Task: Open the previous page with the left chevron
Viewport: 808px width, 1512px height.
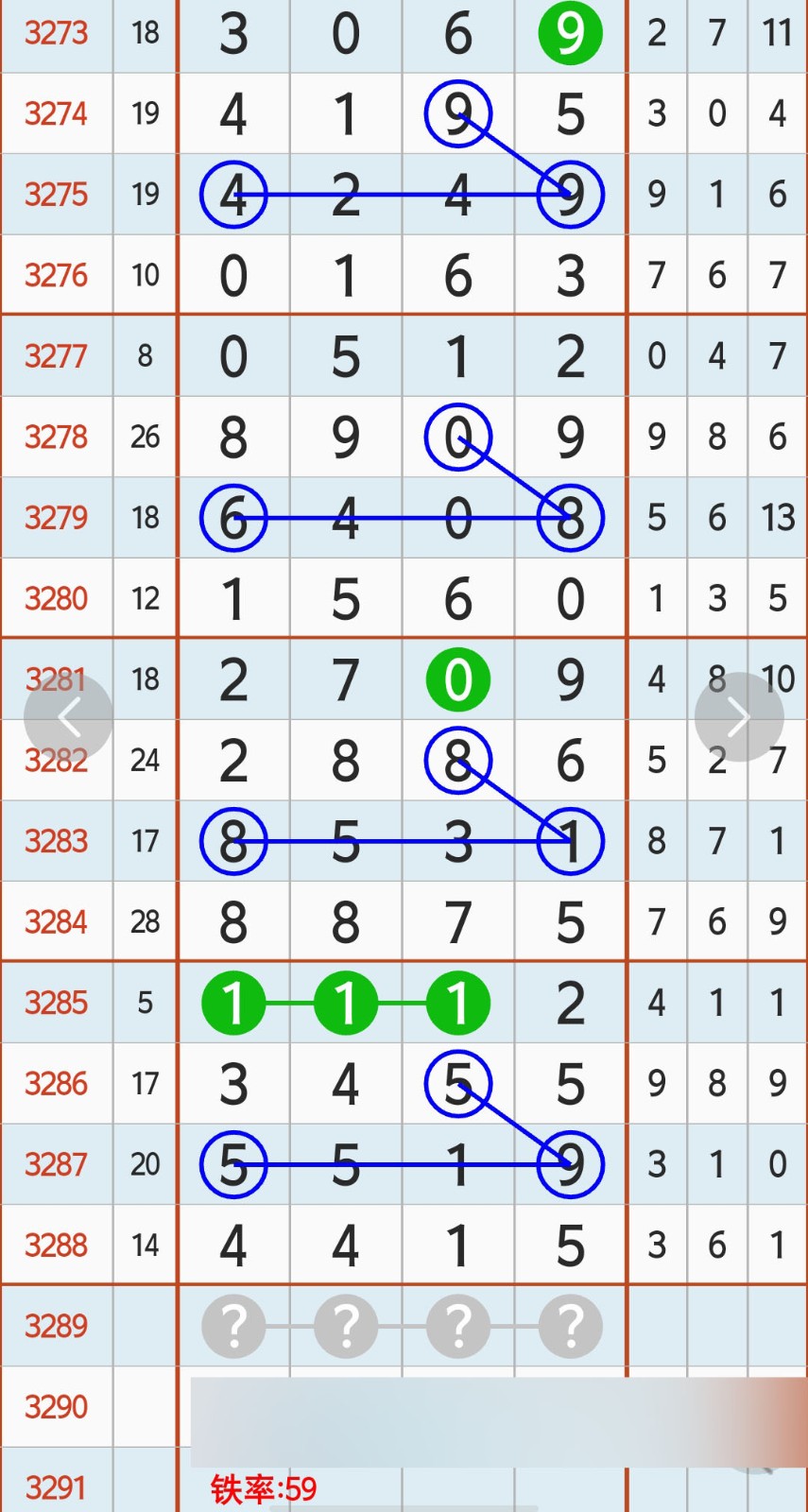Action: click(x=70, y=715)
